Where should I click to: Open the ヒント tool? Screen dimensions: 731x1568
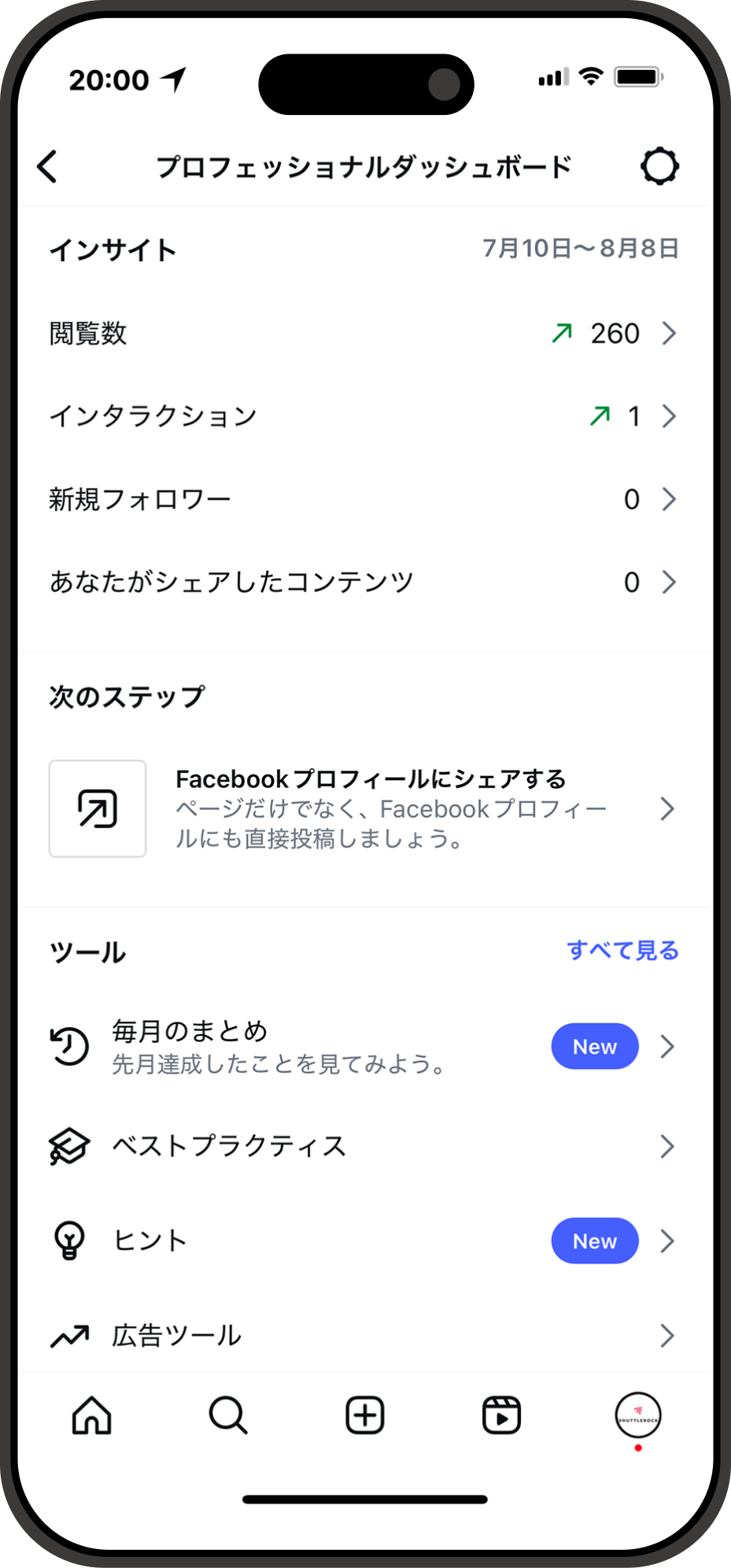coord(364,1241)
